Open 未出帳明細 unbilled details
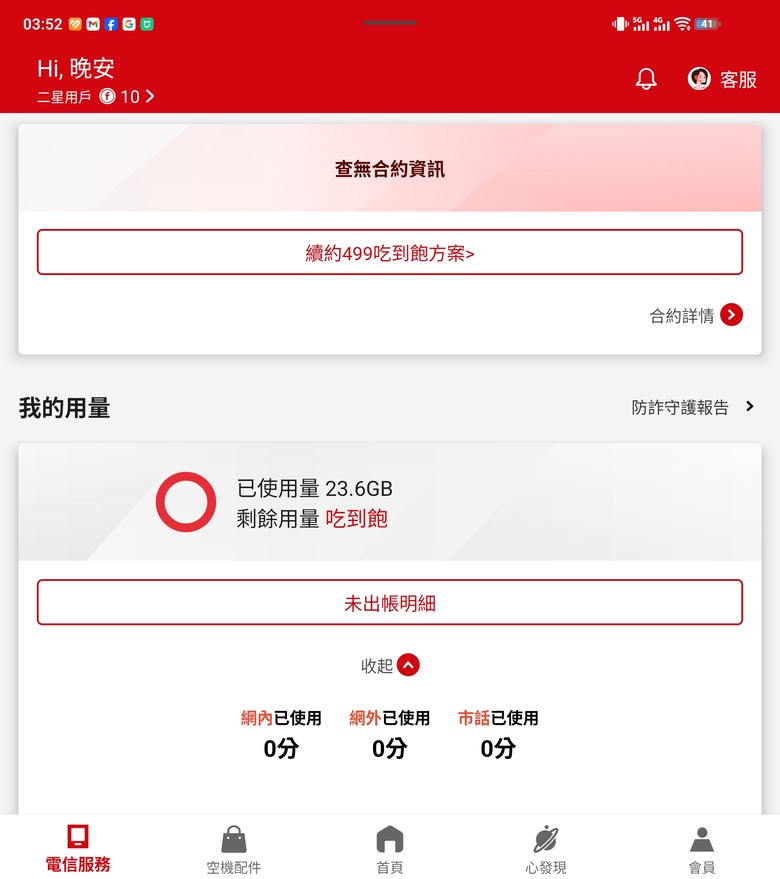 (390, 603)
